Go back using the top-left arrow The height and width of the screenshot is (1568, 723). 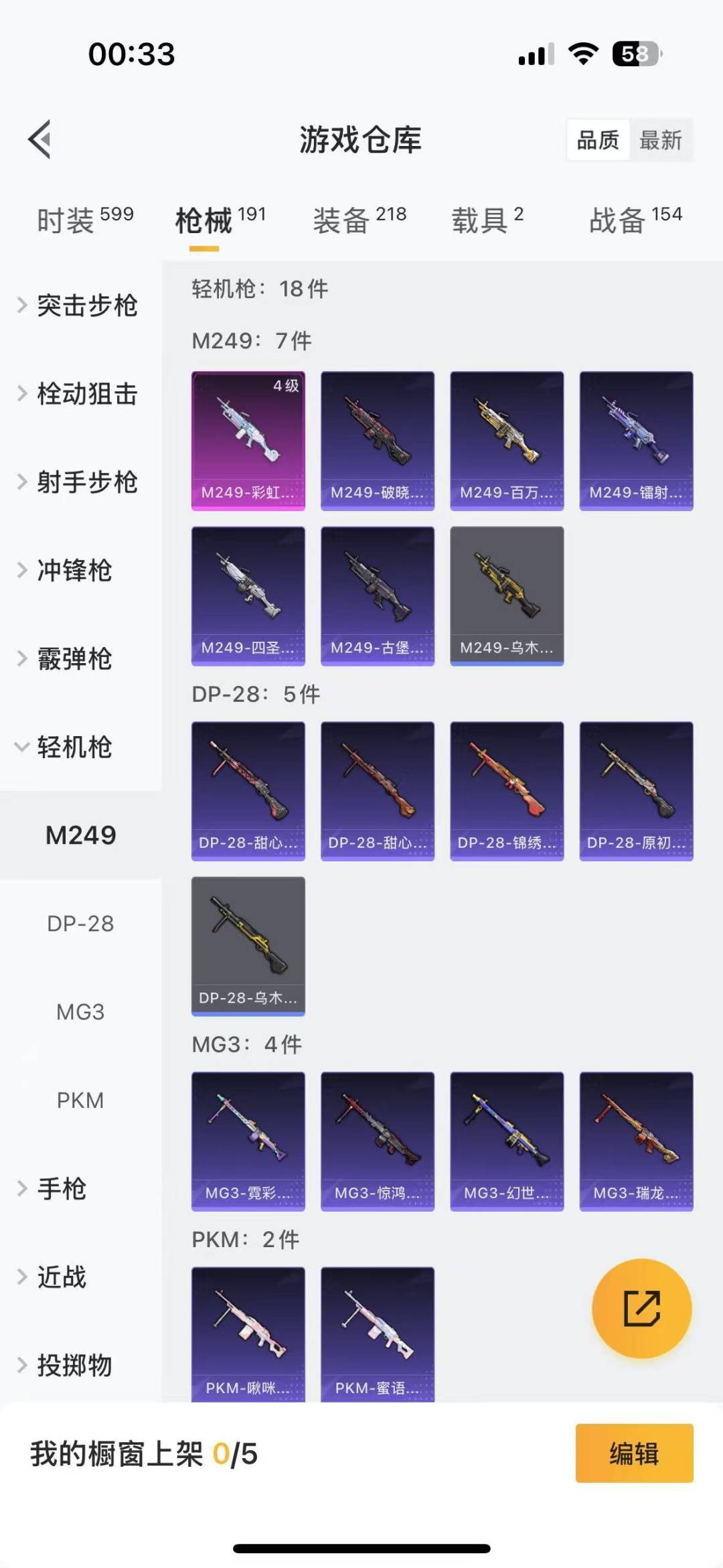(x=39, y=139)
